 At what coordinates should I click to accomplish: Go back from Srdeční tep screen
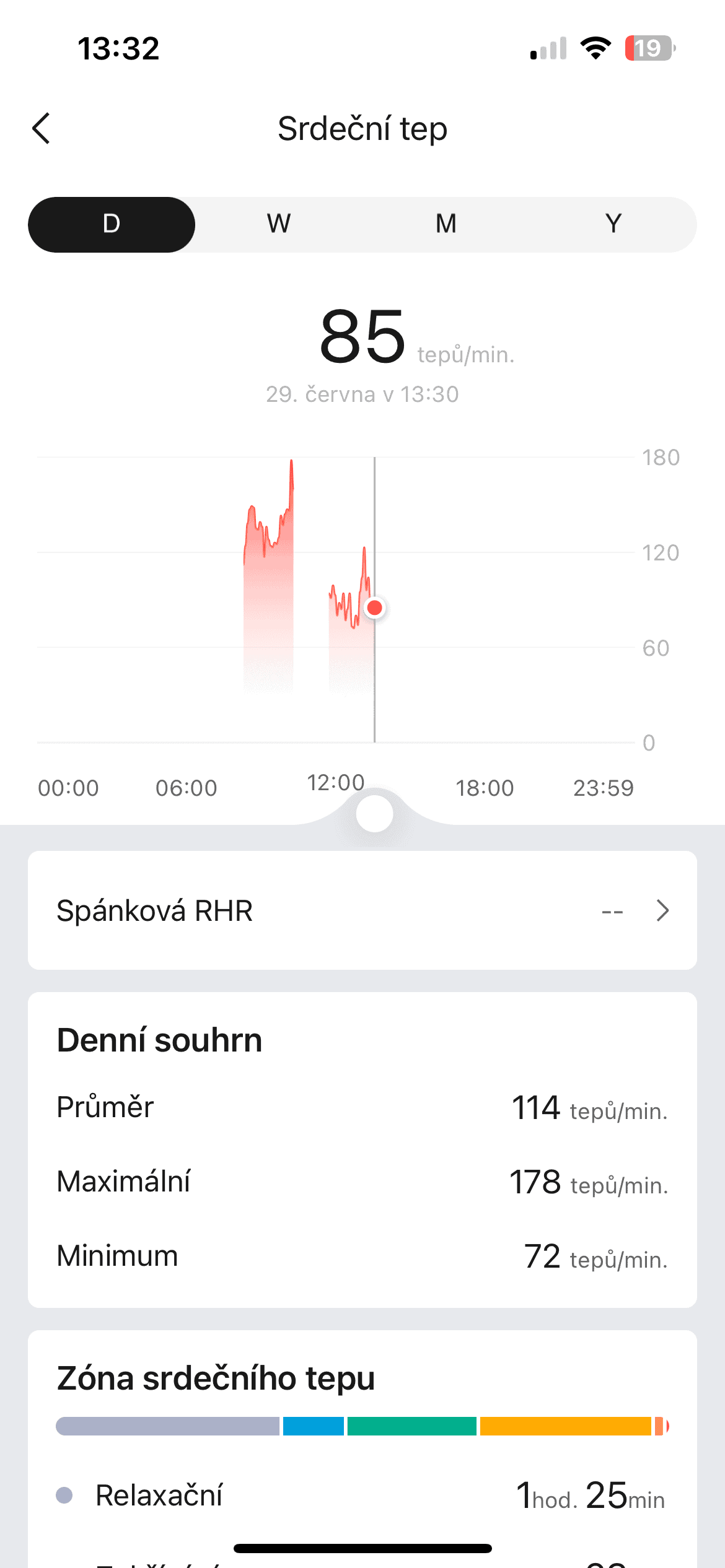(42, 129)
